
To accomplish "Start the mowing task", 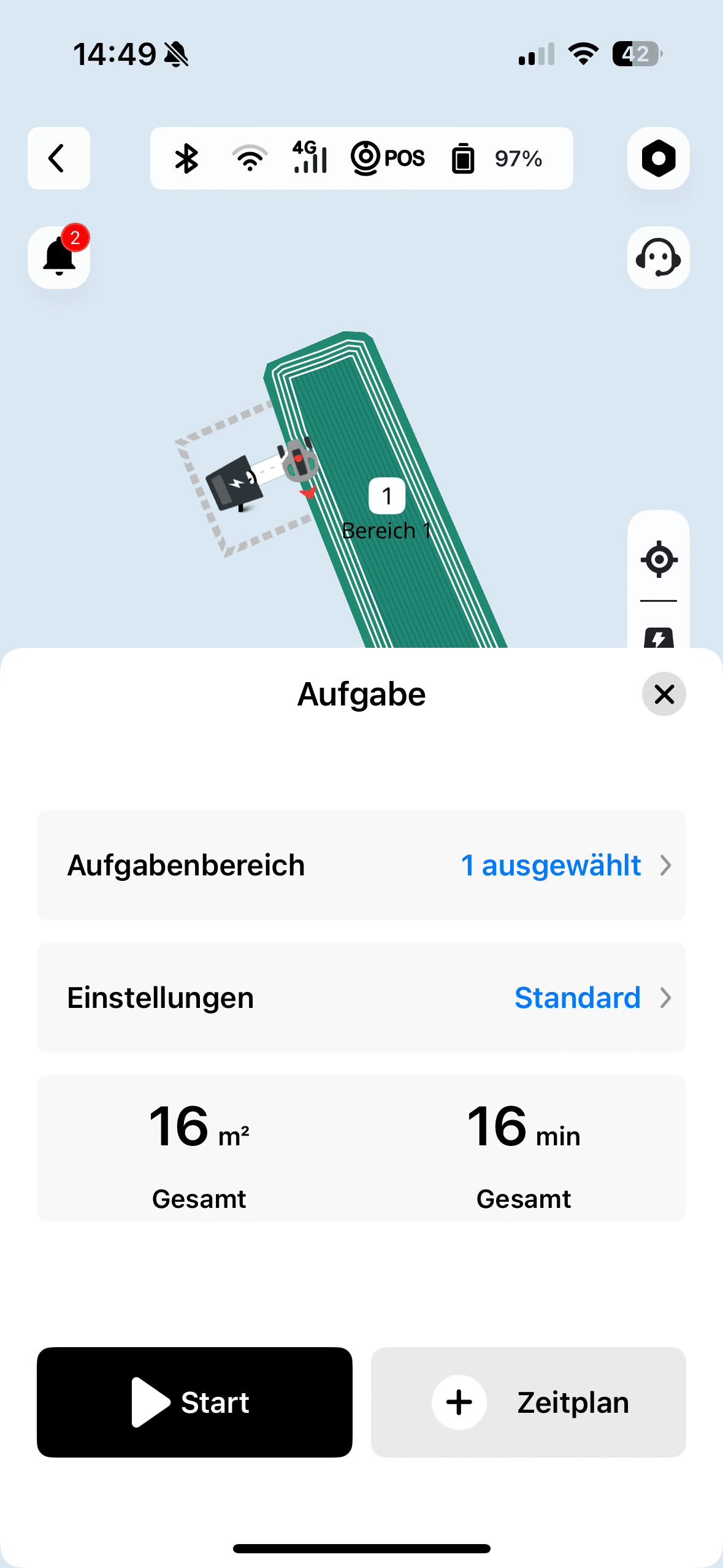I will 194,1402.
